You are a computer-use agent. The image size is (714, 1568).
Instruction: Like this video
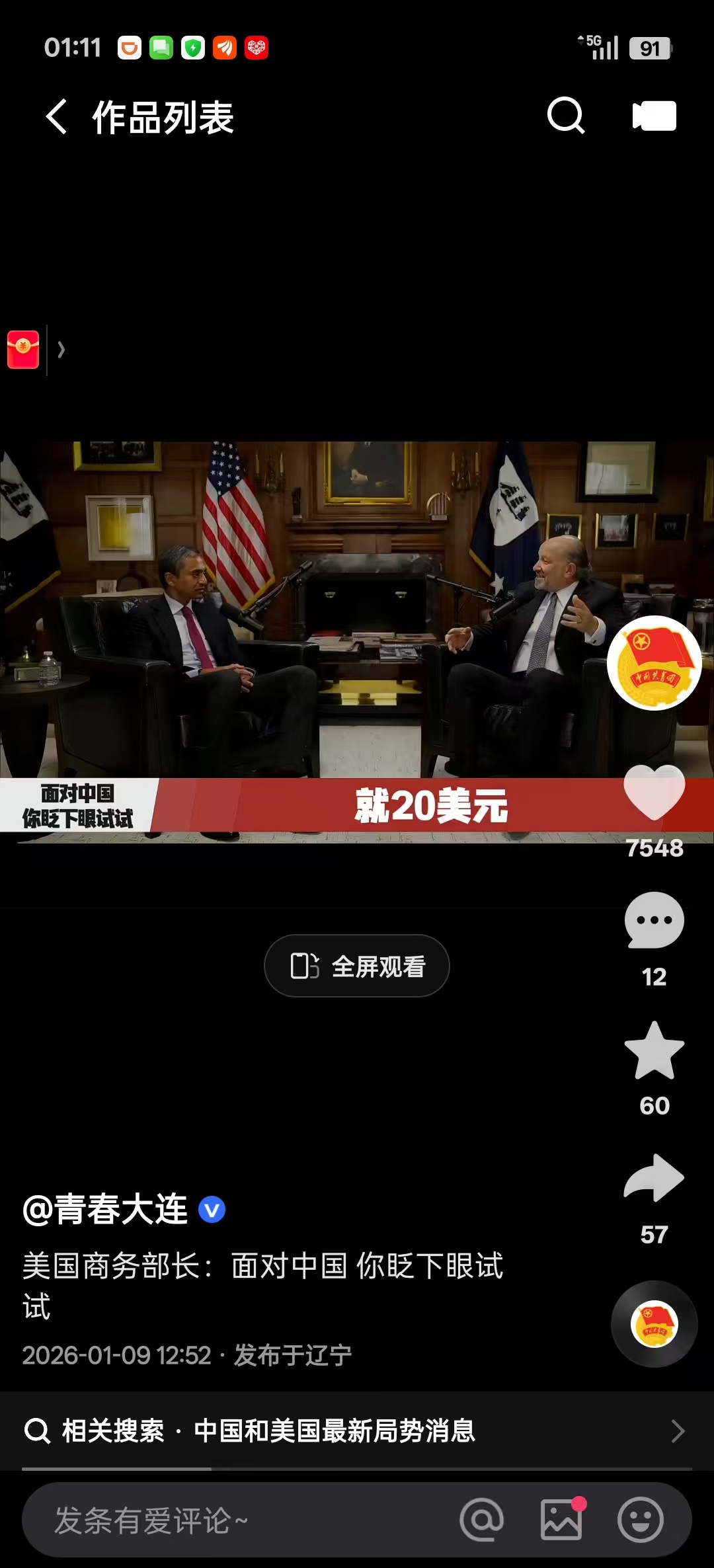coord(654,793)
